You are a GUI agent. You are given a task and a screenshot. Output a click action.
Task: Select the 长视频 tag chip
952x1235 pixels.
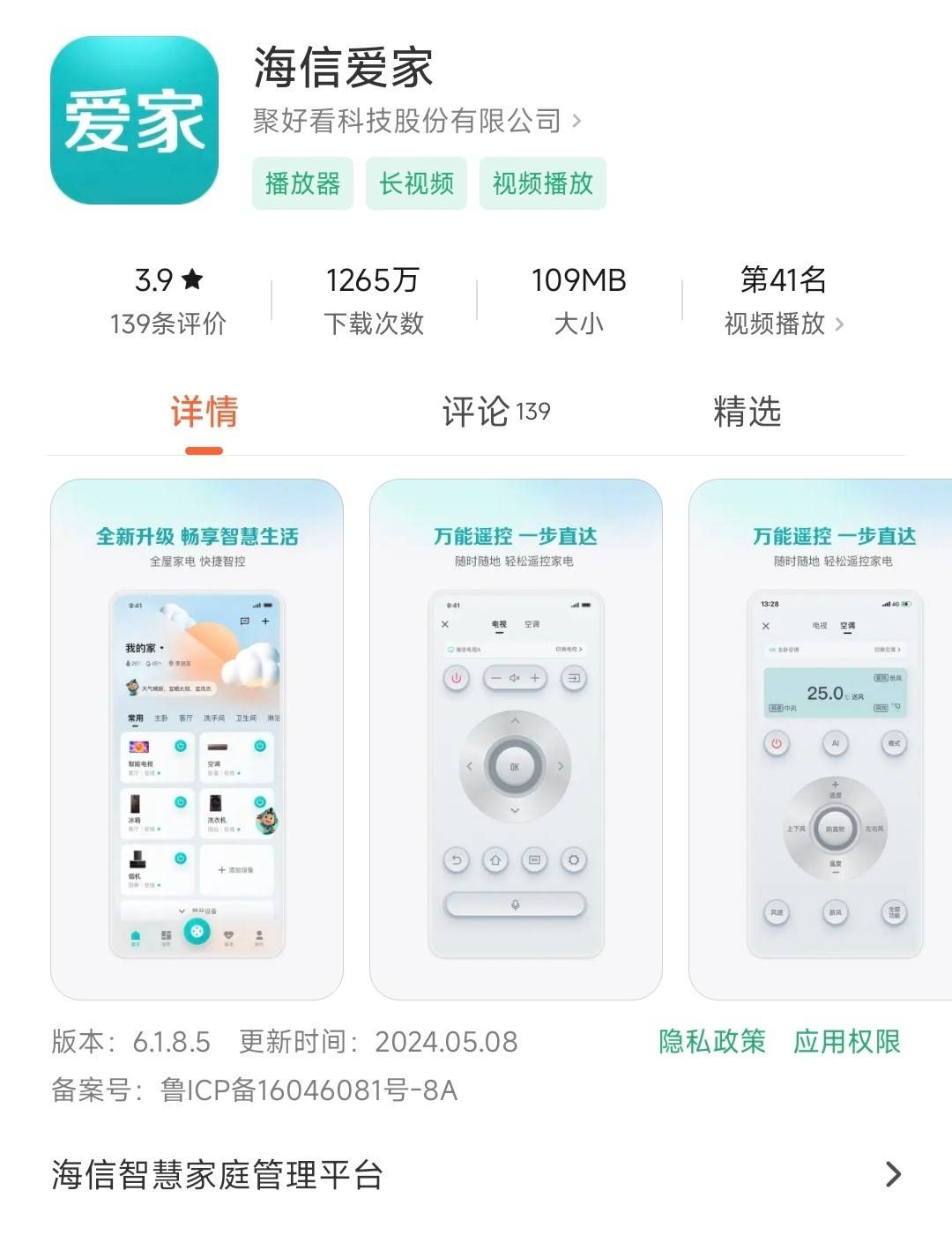tap(416, 183)
